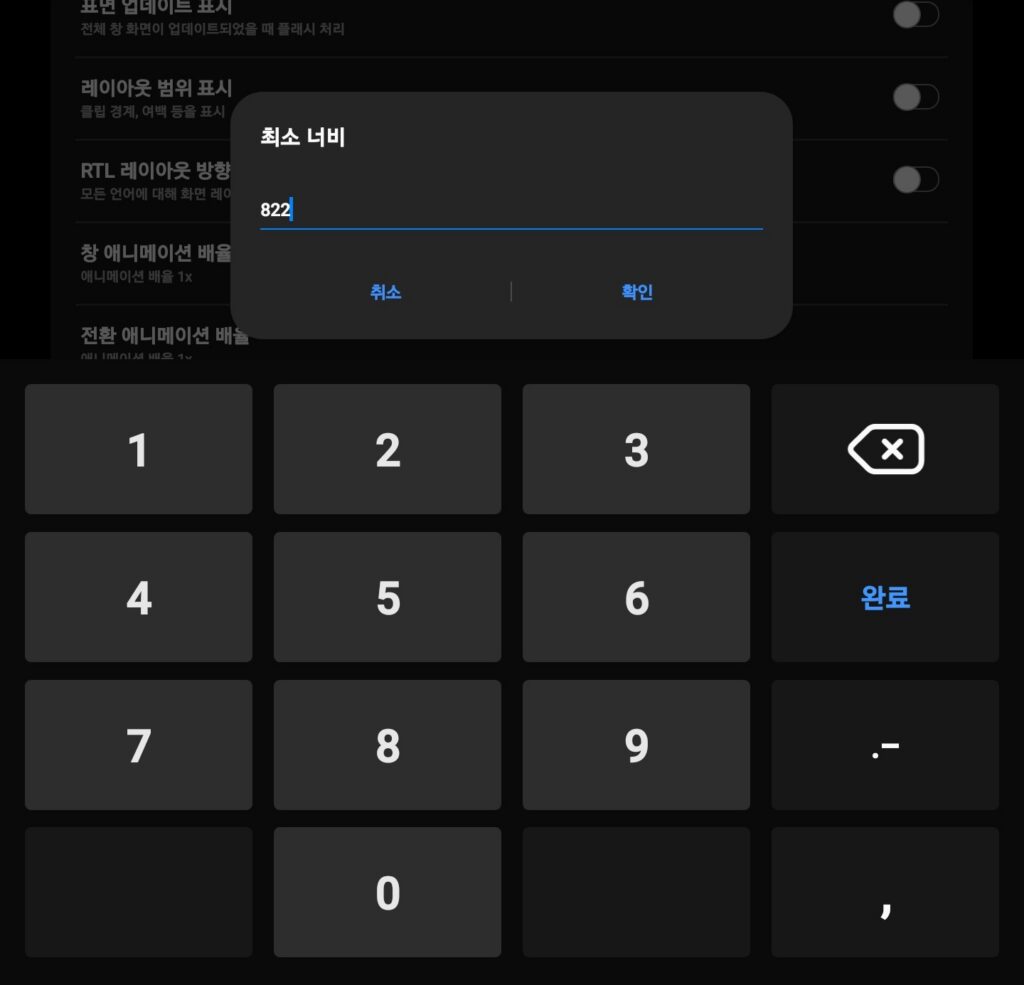1024x985 pixels.
Task: Enter digit 5 on the keypad
Action: point(387,597)
